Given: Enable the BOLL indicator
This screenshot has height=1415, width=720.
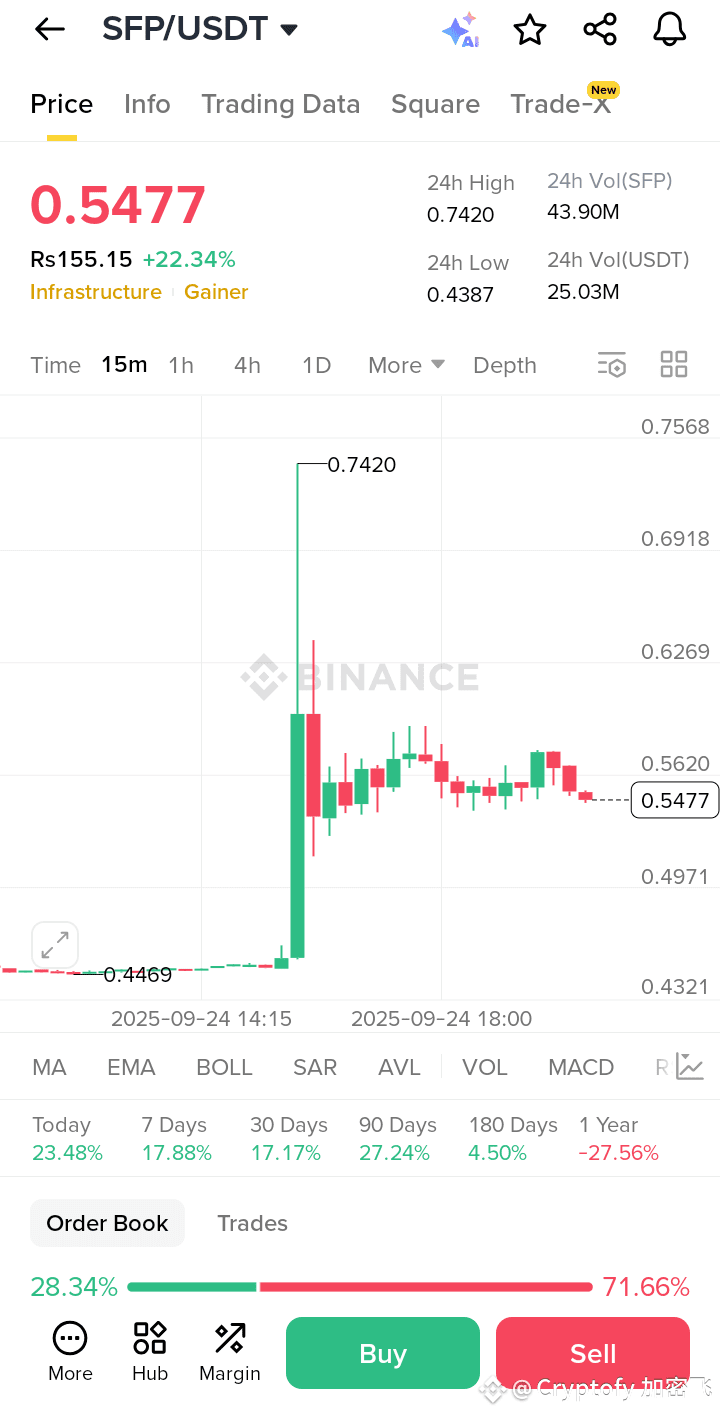Looking at the screenshot, I should point(224,1067).
